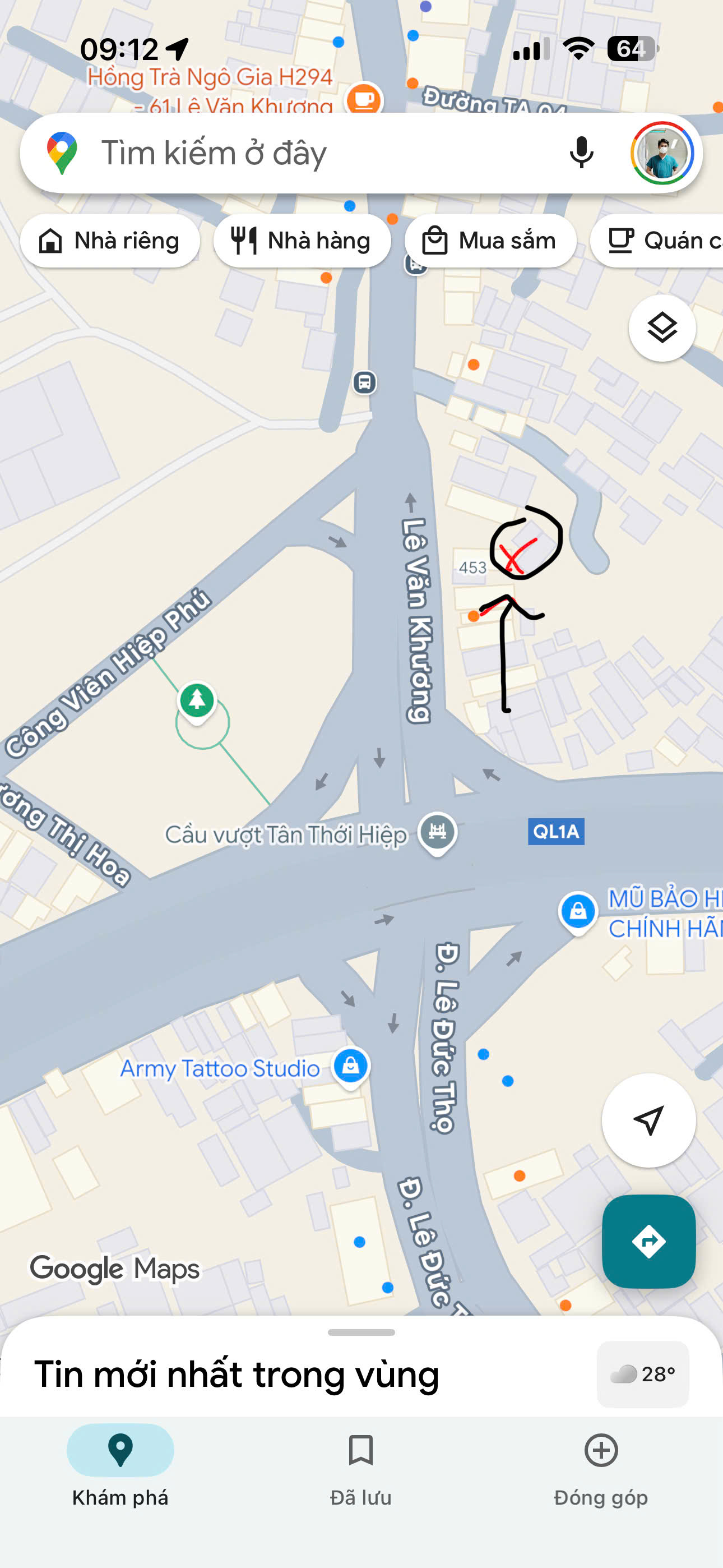This screenshot has width=723, height=1568.
Task: Open the map layers button
Action: (661, 328)
